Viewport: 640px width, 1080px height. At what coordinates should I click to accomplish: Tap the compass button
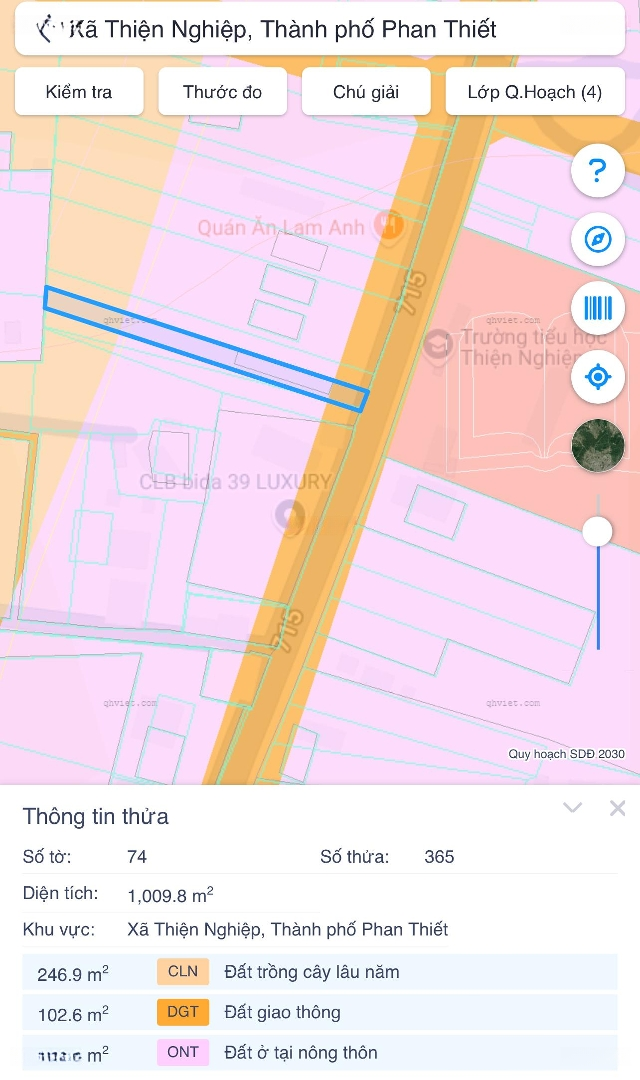click(x=597, y=239)
